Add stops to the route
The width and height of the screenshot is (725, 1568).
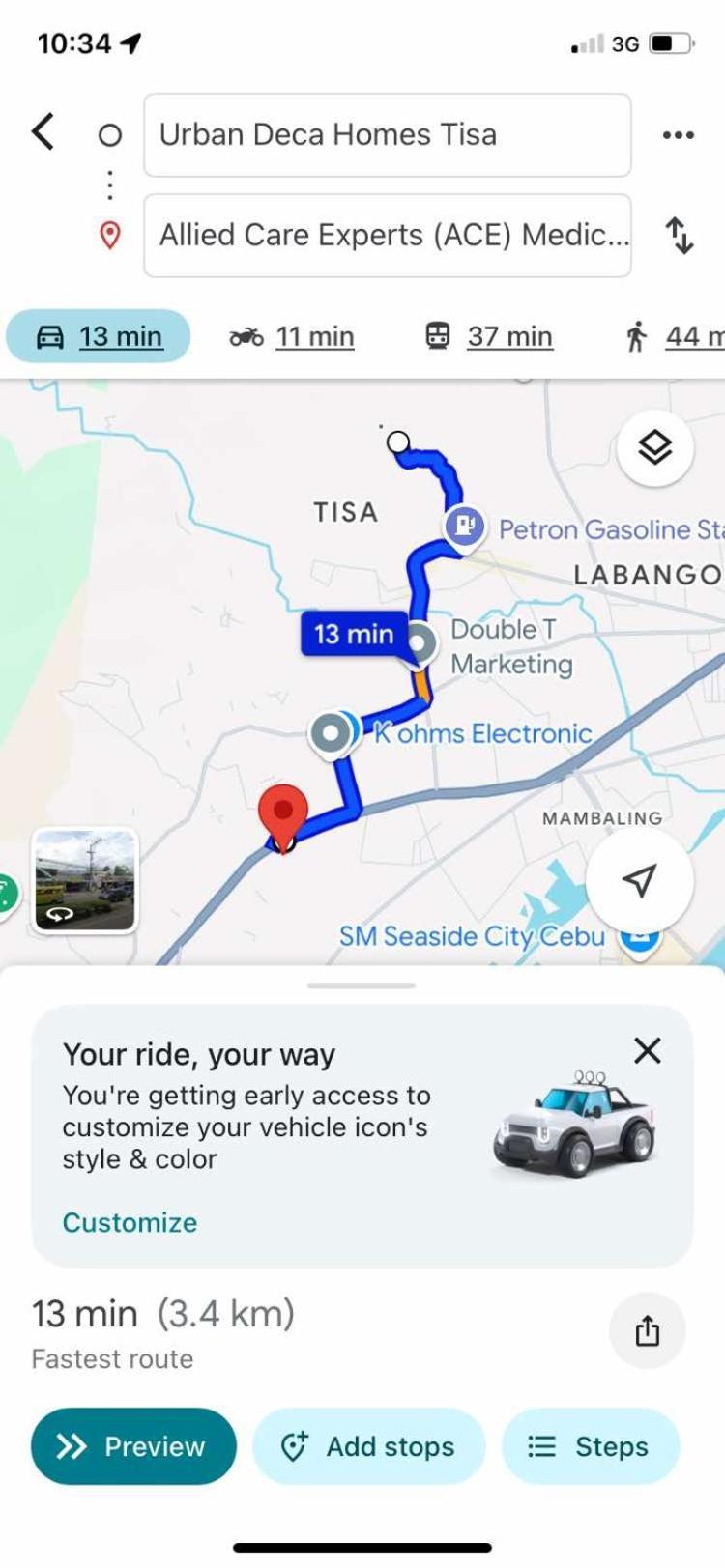(368, 1446)
